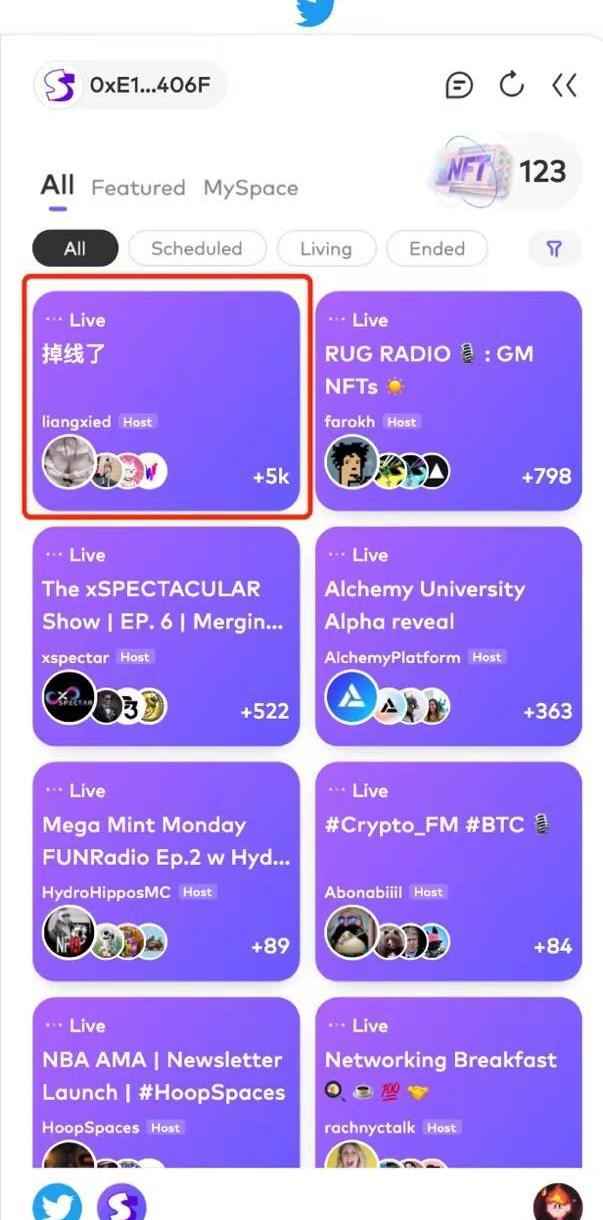The image size is (603, 1220).
Task: Switch to the Featured tab
Action: [138, 188]
